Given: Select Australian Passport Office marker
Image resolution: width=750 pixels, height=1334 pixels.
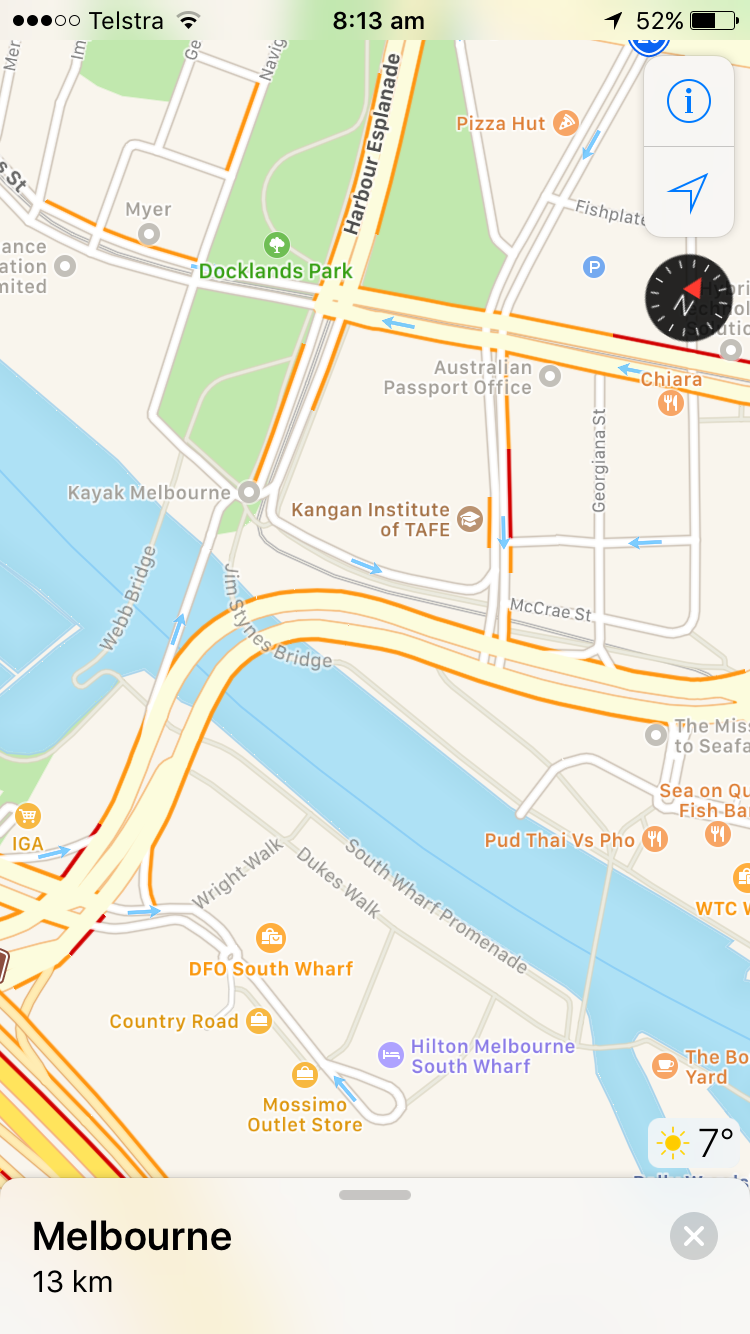Looking at the screenshot, I should (x=549, y=376).
